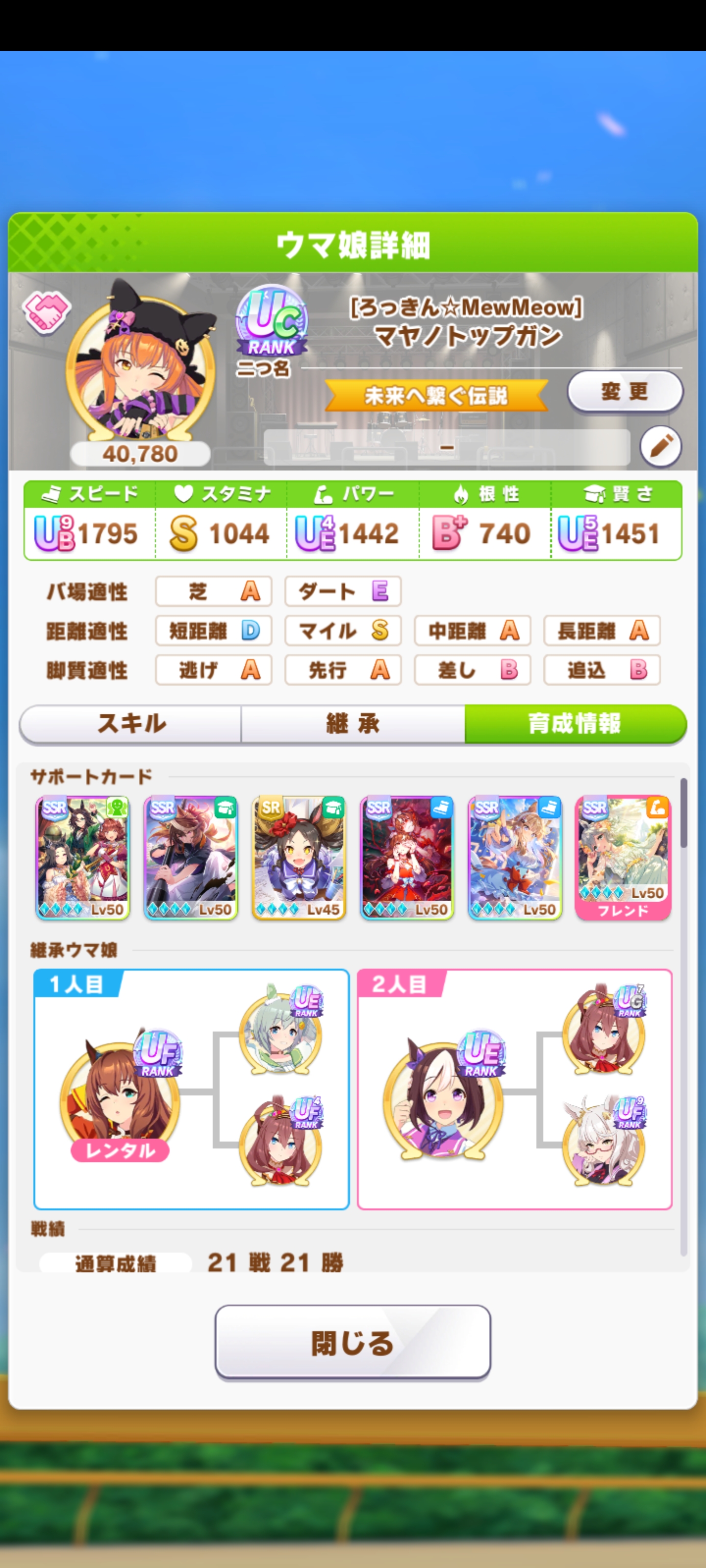Open the 継承 tab
This screenshot has height=1568, width=706.
tap(353, 724)
